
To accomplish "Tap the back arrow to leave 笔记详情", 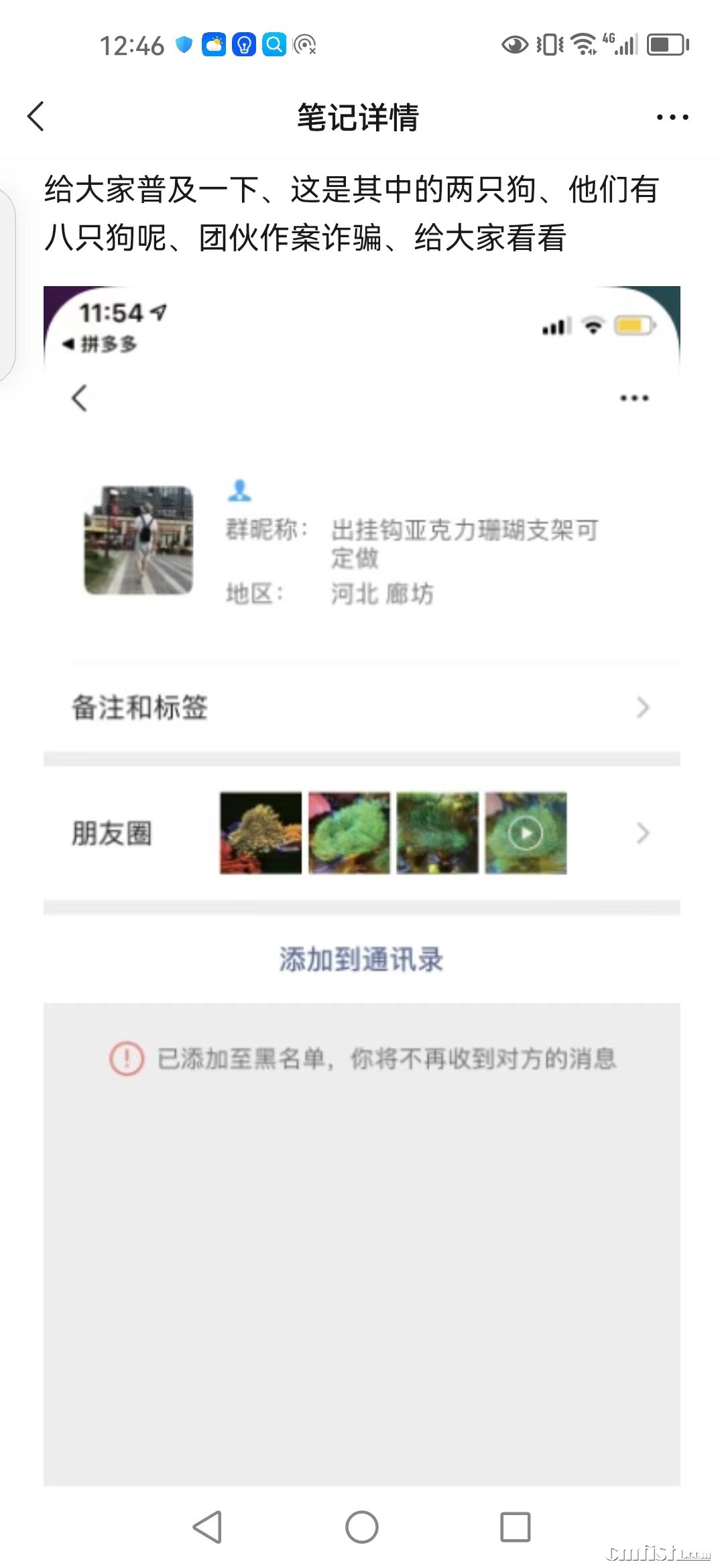I will pos(36,117).
